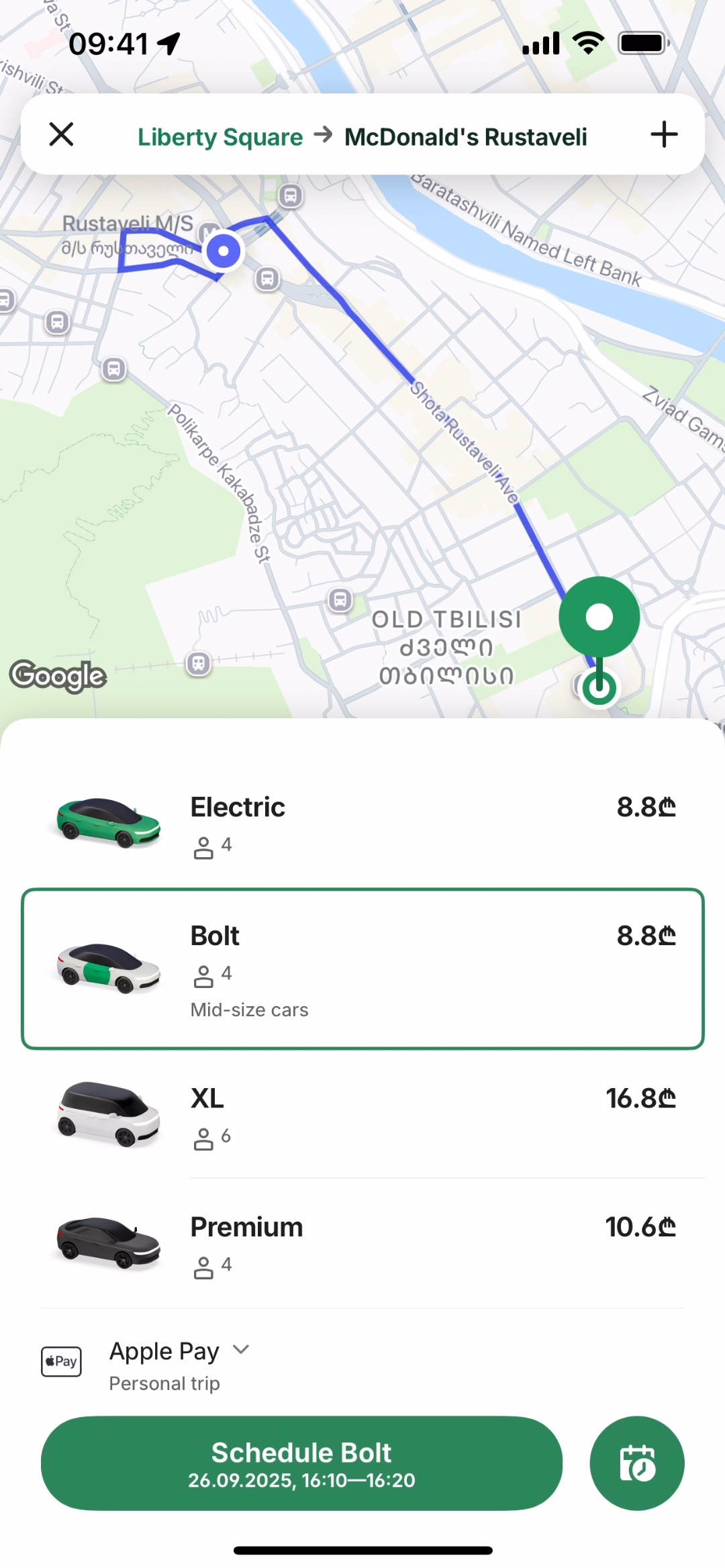Close the ride selection screen

pos(61,134)
